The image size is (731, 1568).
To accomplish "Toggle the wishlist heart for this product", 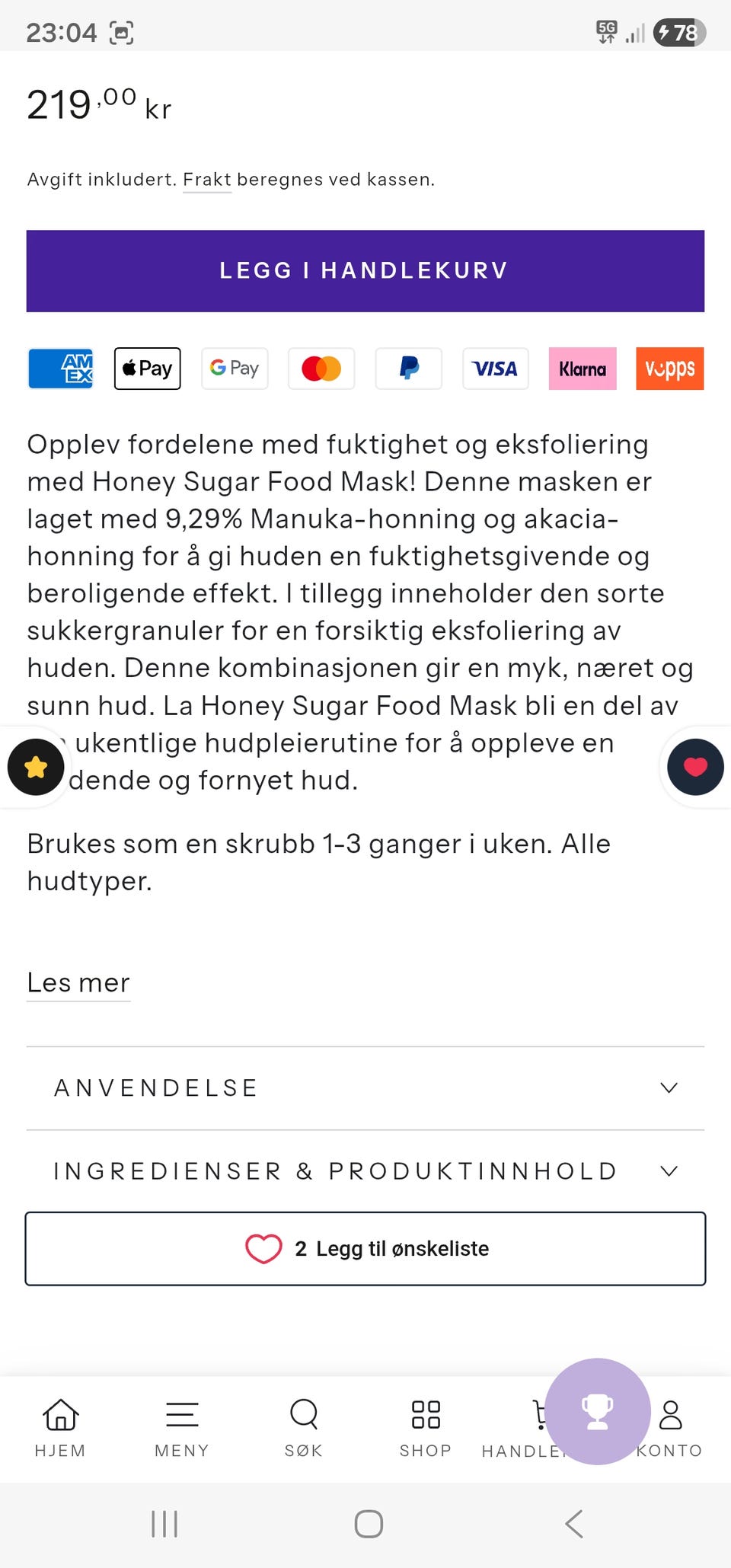I will (365, 1248).
